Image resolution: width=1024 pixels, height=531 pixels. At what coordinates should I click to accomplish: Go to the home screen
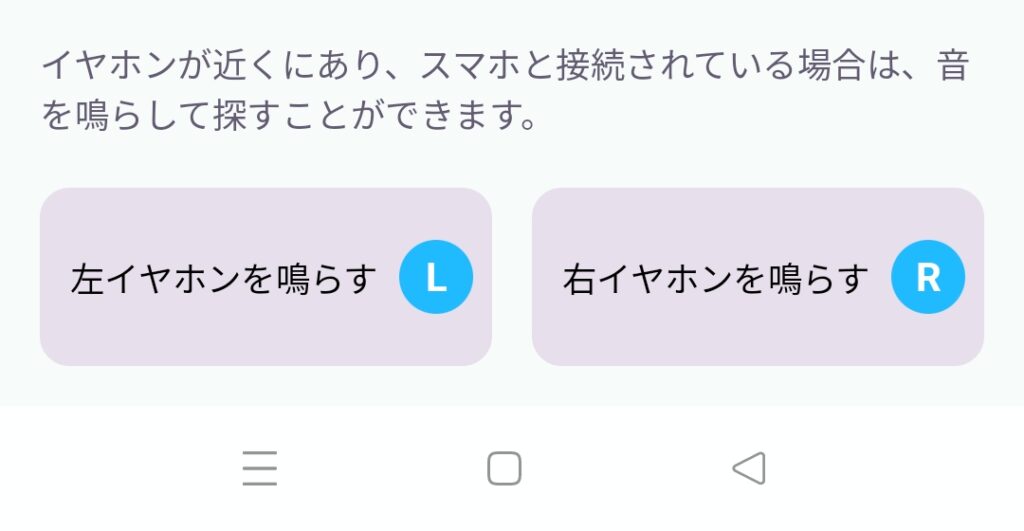(x=504, y=468)
